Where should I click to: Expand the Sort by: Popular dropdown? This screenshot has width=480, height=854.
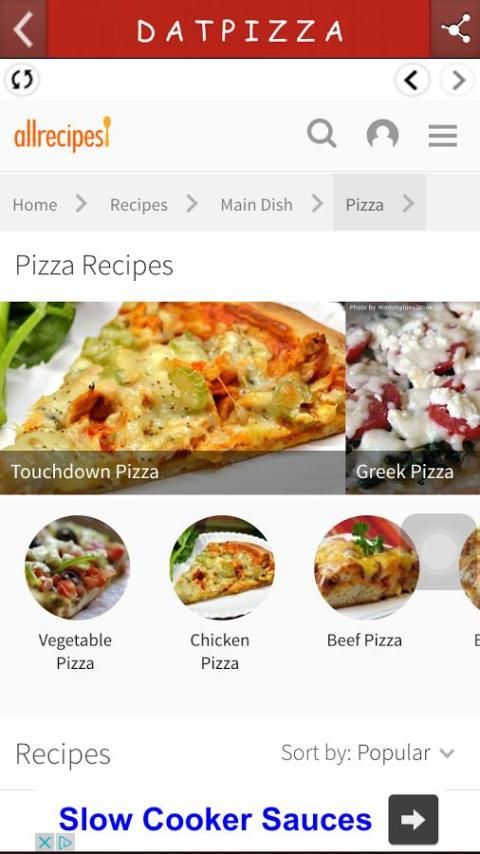click(x=367, y=753)
